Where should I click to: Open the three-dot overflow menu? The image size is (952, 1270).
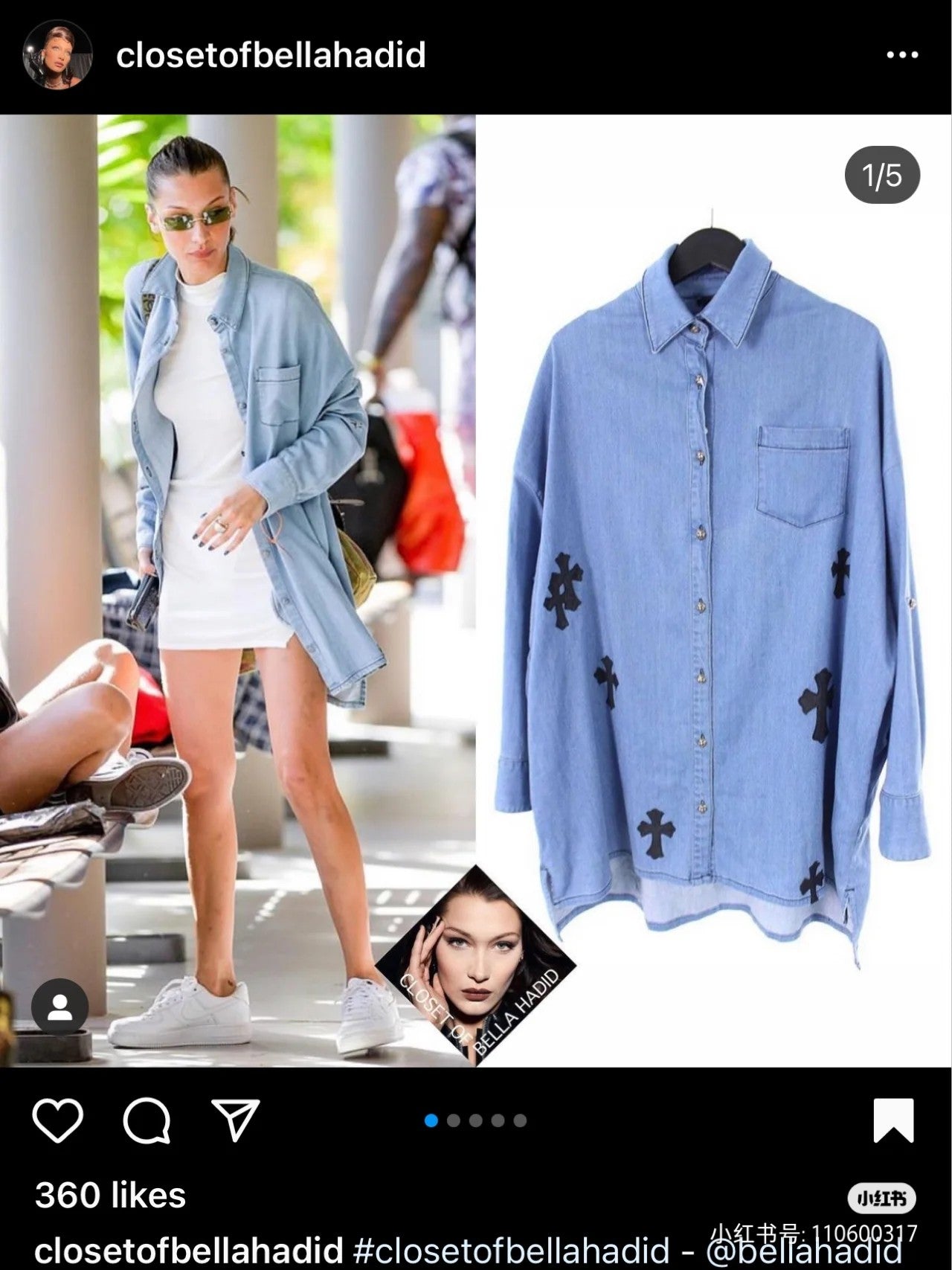tap(901, 55)
